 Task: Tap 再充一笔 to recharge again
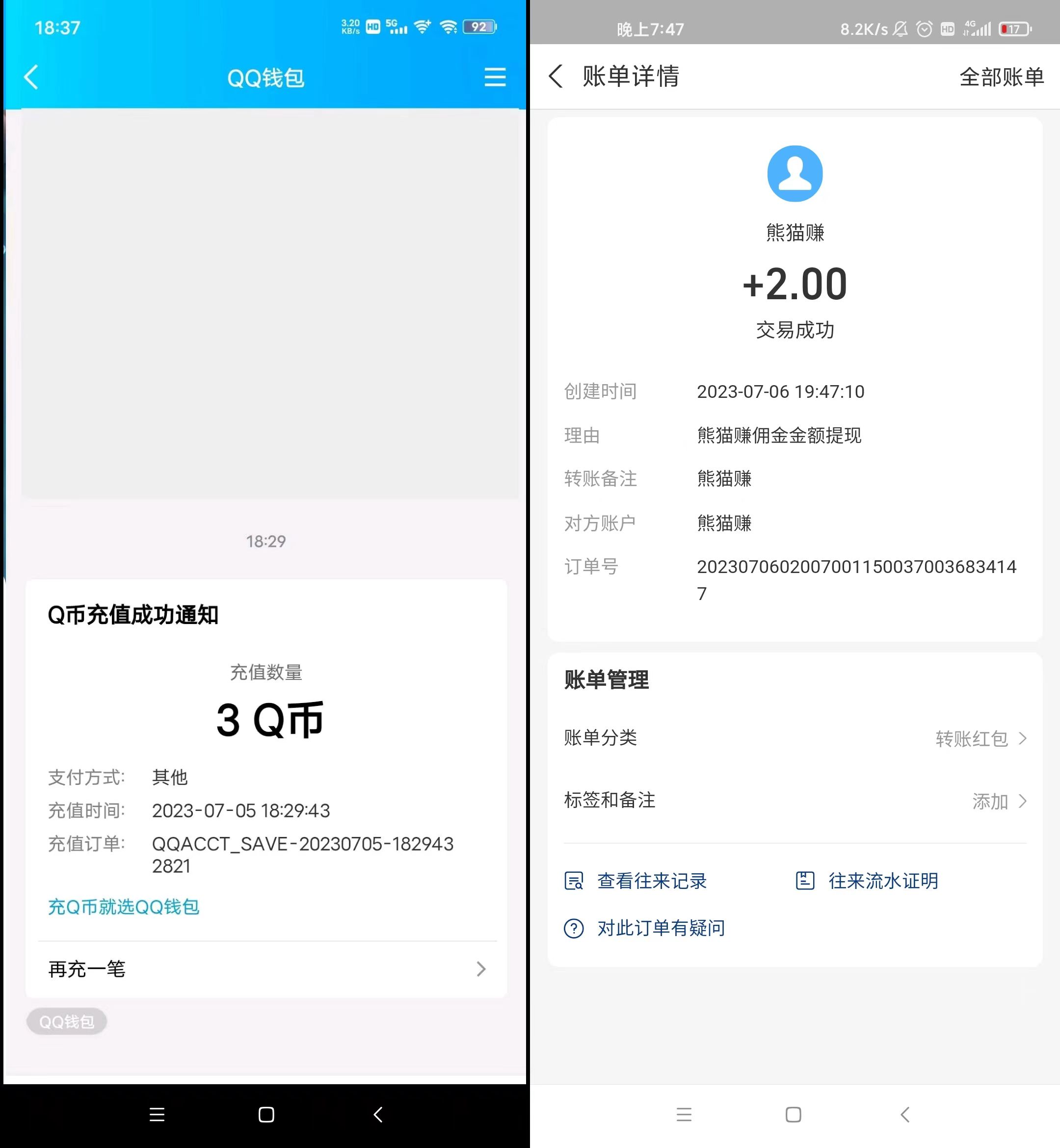[x=266, y=969]
